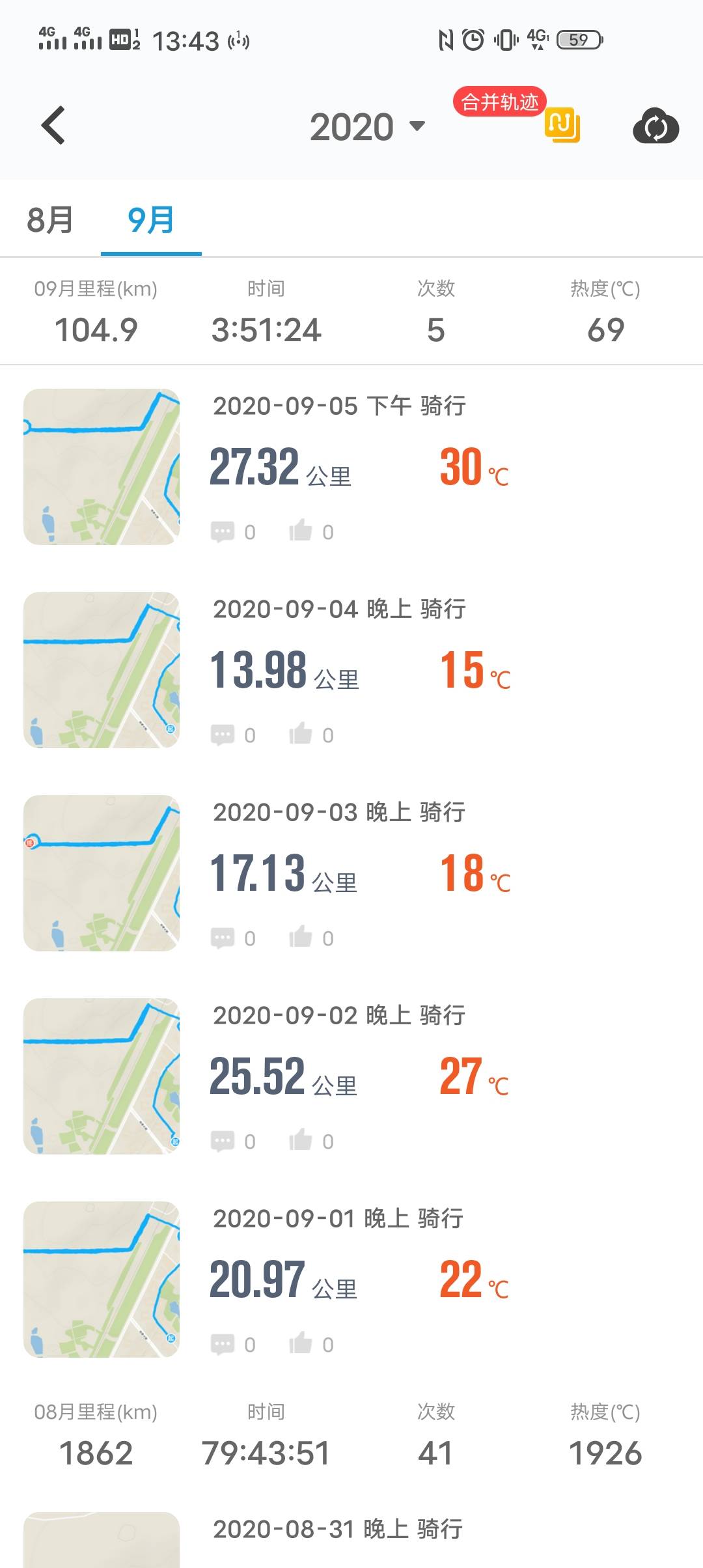The height and width of the screenshot is (1568, 703).
Task: Sync ride records to the cloud
Action: [655, 126]
